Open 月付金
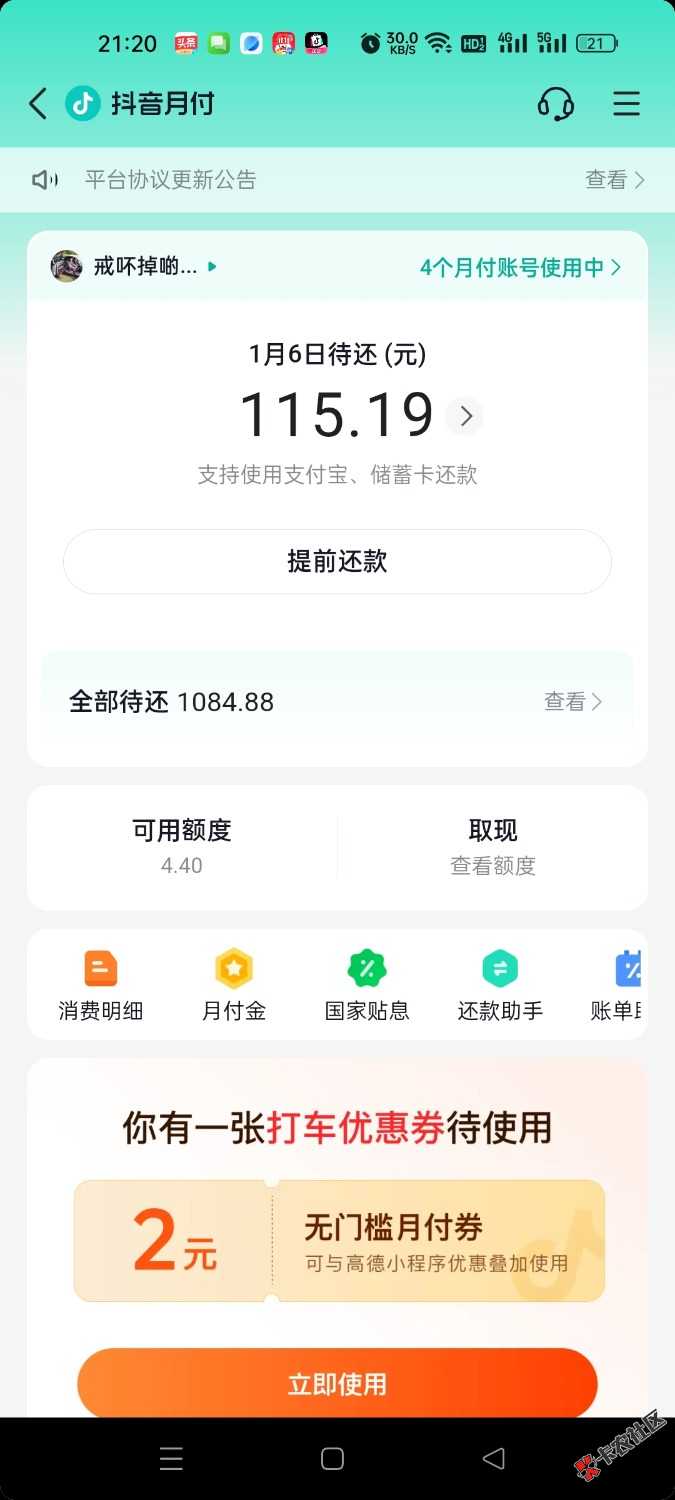This screenshot has width=675, height=1500. (234, 985)
